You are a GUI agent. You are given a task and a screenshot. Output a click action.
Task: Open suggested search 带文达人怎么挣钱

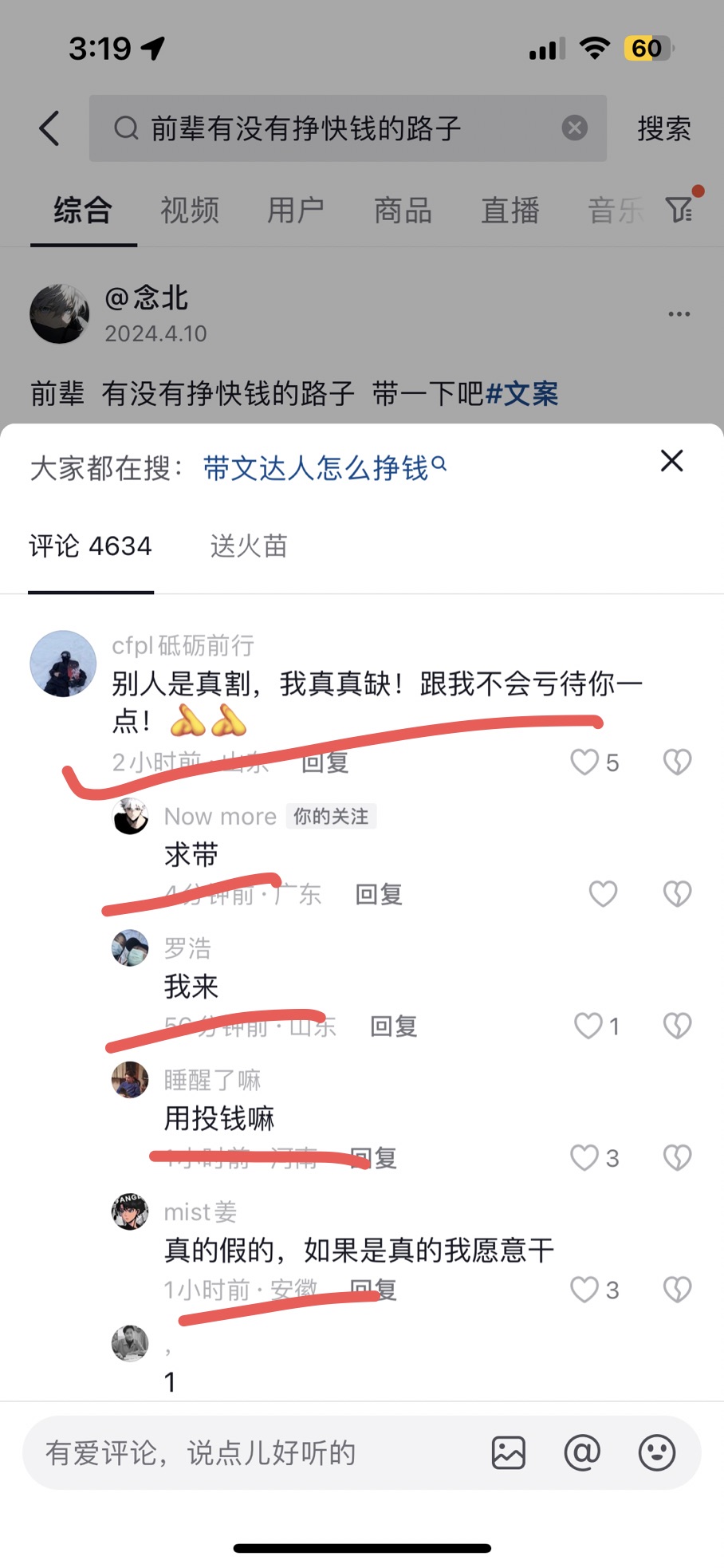point(324,468)
